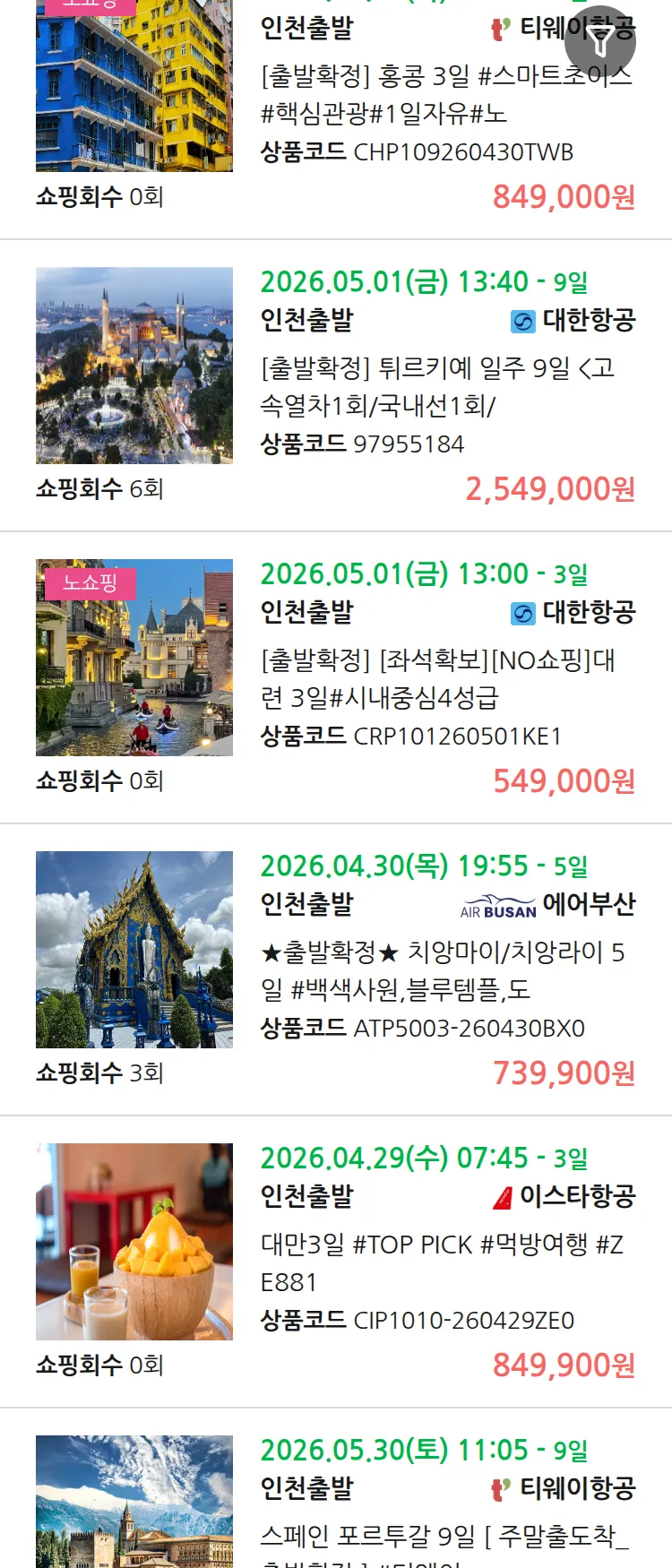View the Chiang Mai/Chiang Rai 5-day tour

pos(443,970)
